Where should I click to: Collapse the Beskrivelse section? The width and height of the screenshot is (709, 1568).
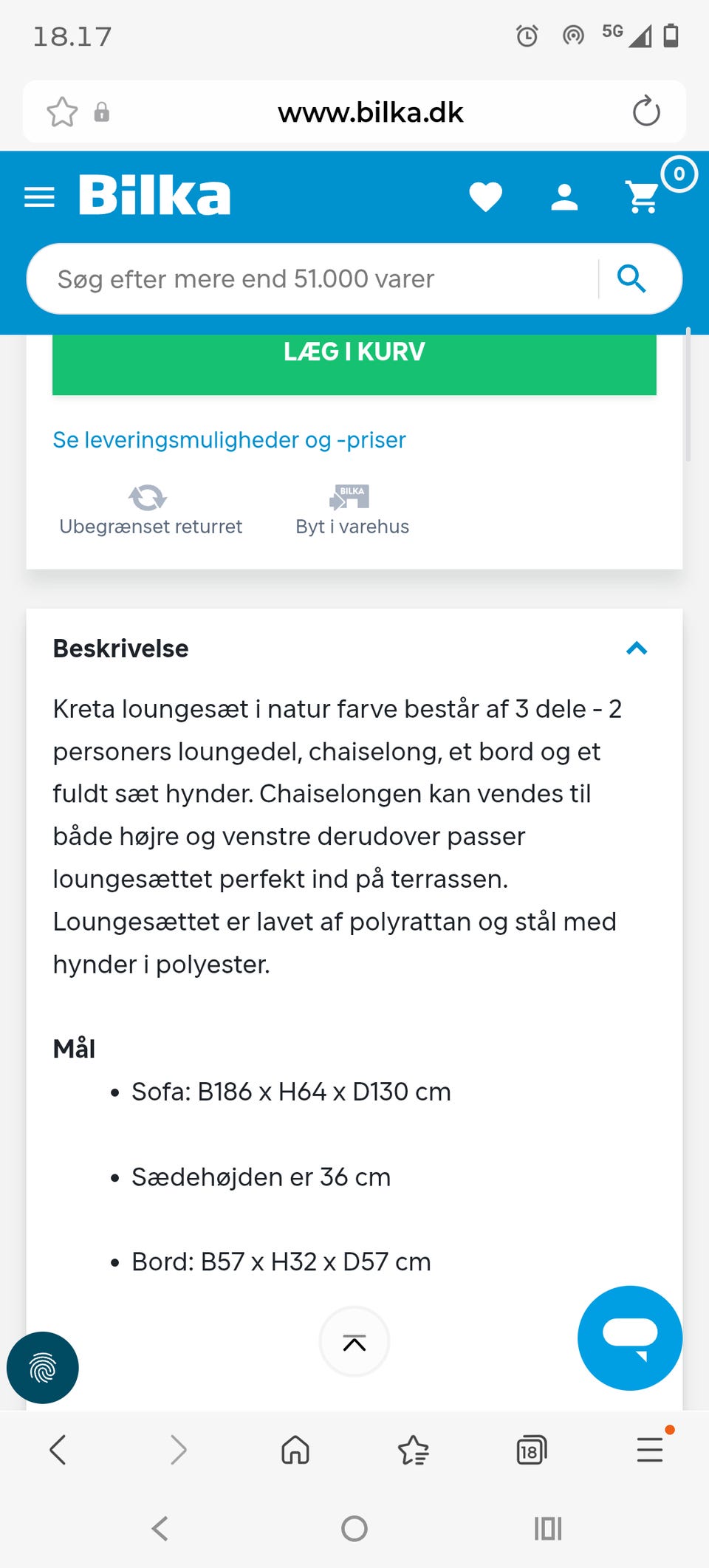pos(637,648)
